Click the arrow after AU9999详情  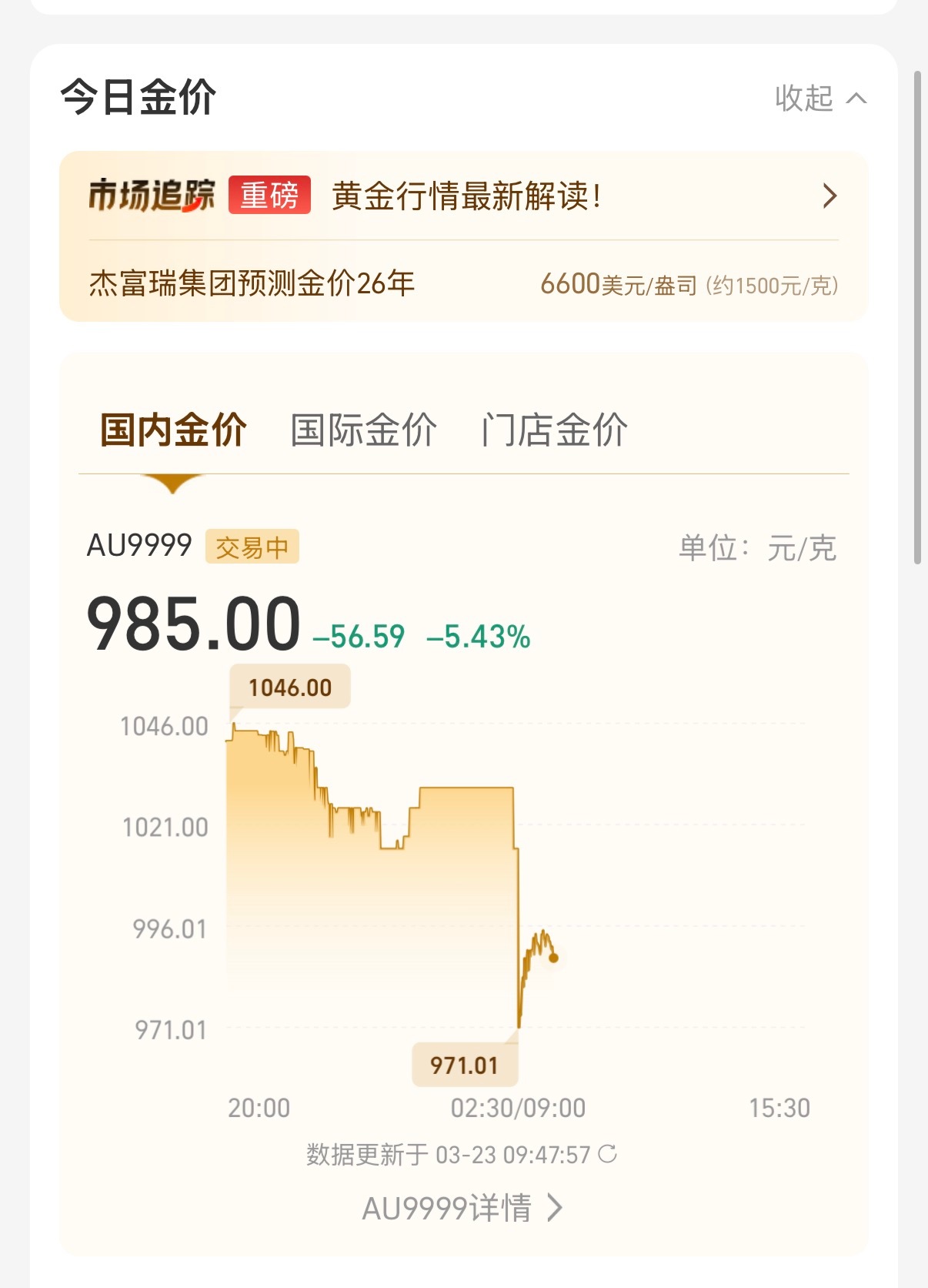point(552,1208)
